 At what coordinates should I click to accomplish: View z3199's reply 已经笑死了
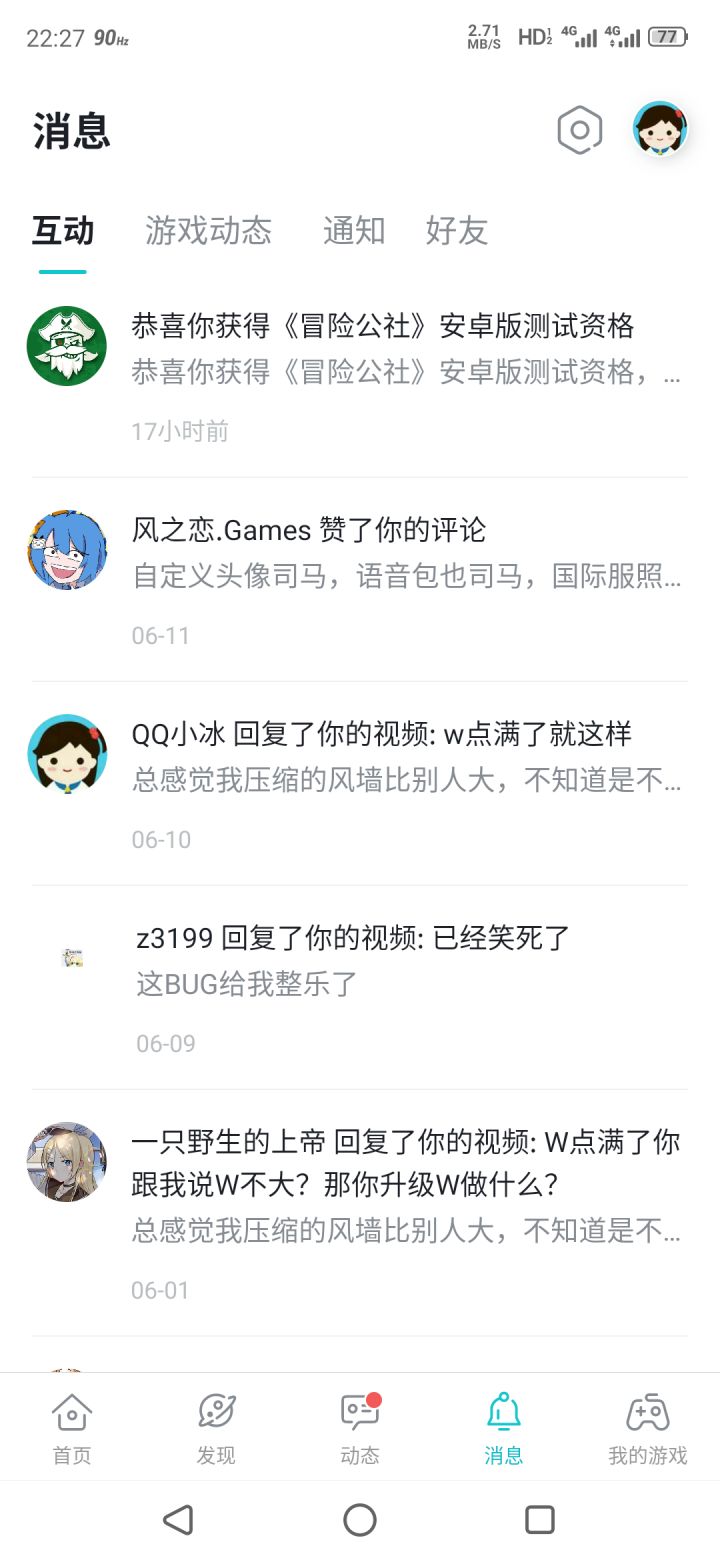pos(360,988)
